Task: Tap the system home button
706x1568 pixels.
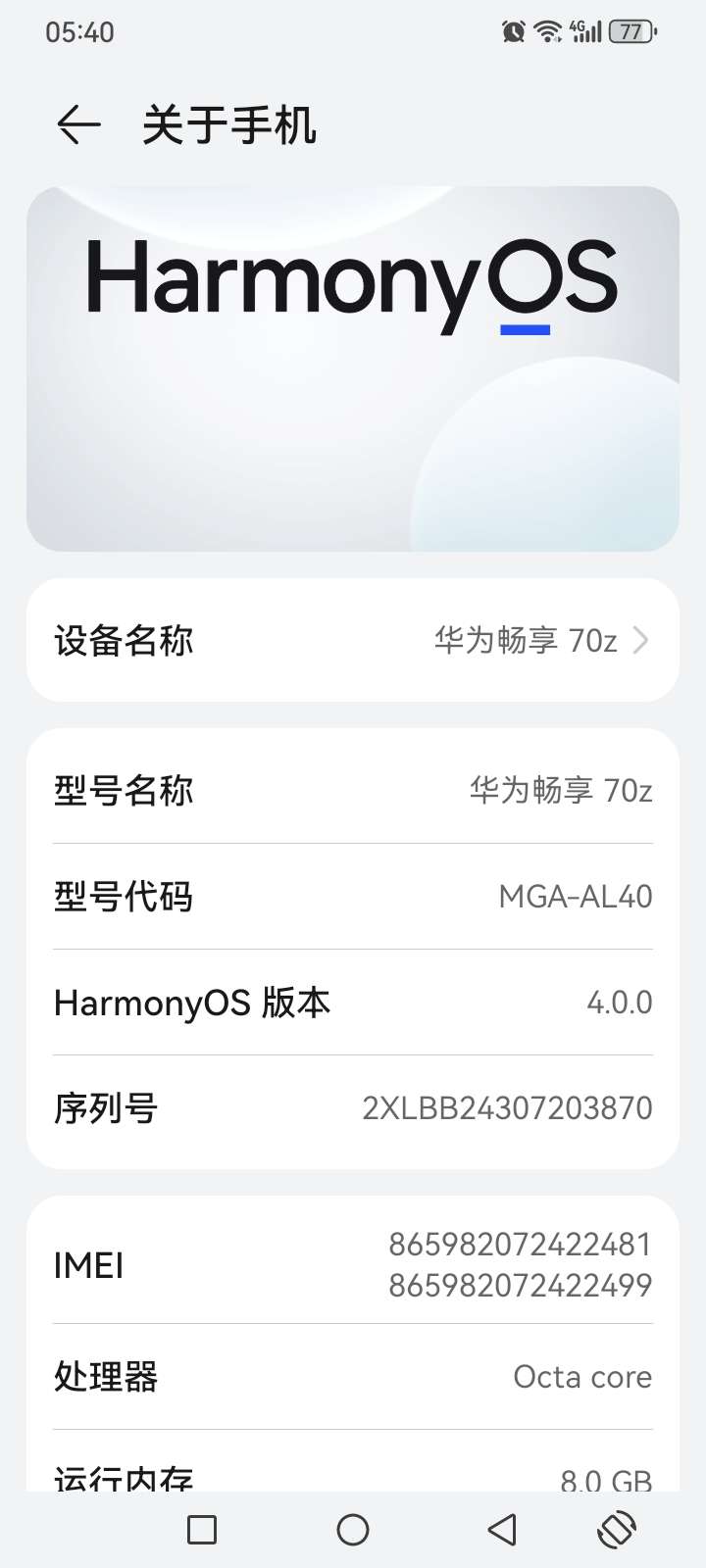Action: pos(353,1530)
